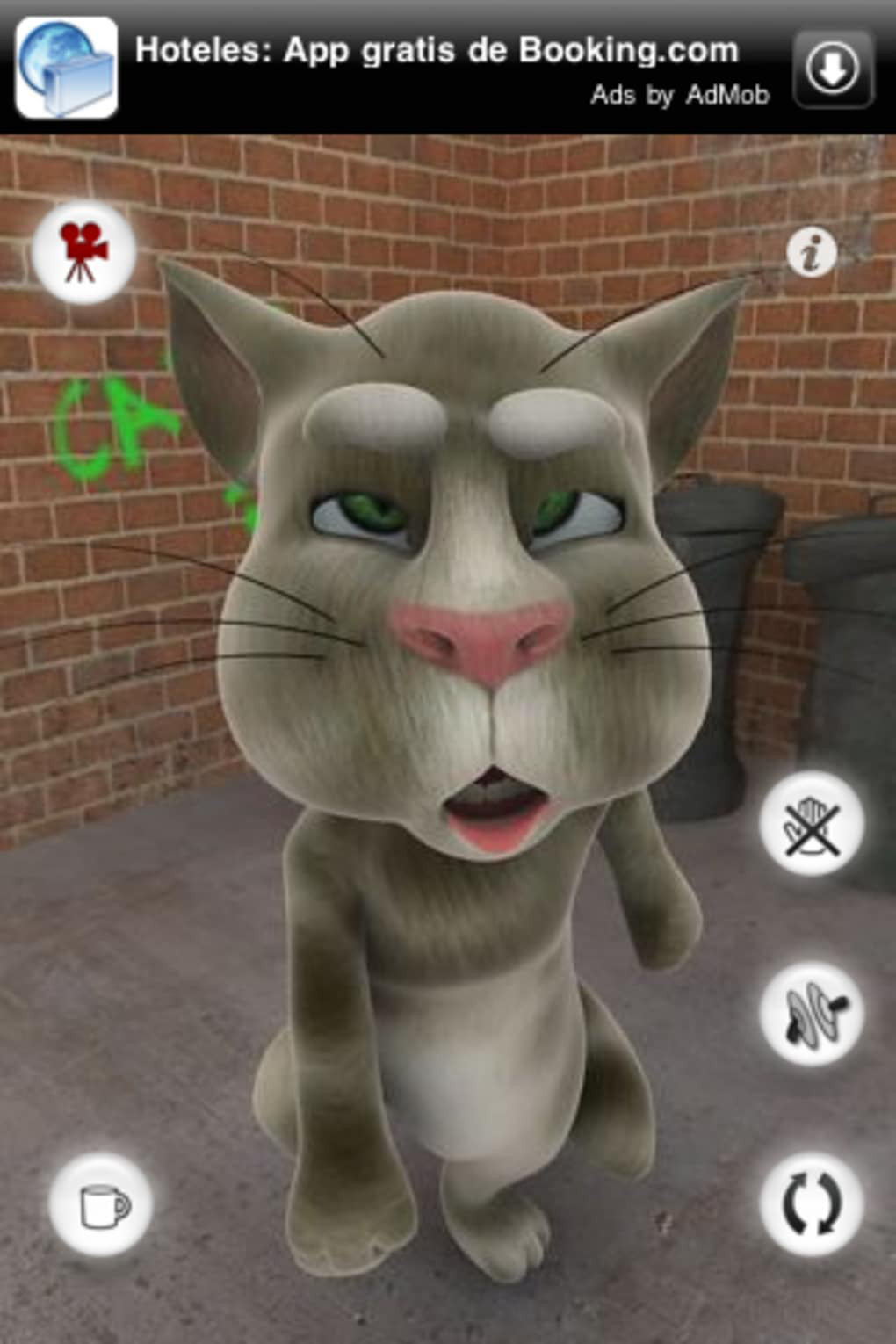Tap the circular arrows button
The image size is (896, 1344).
tap(811, 1203)
